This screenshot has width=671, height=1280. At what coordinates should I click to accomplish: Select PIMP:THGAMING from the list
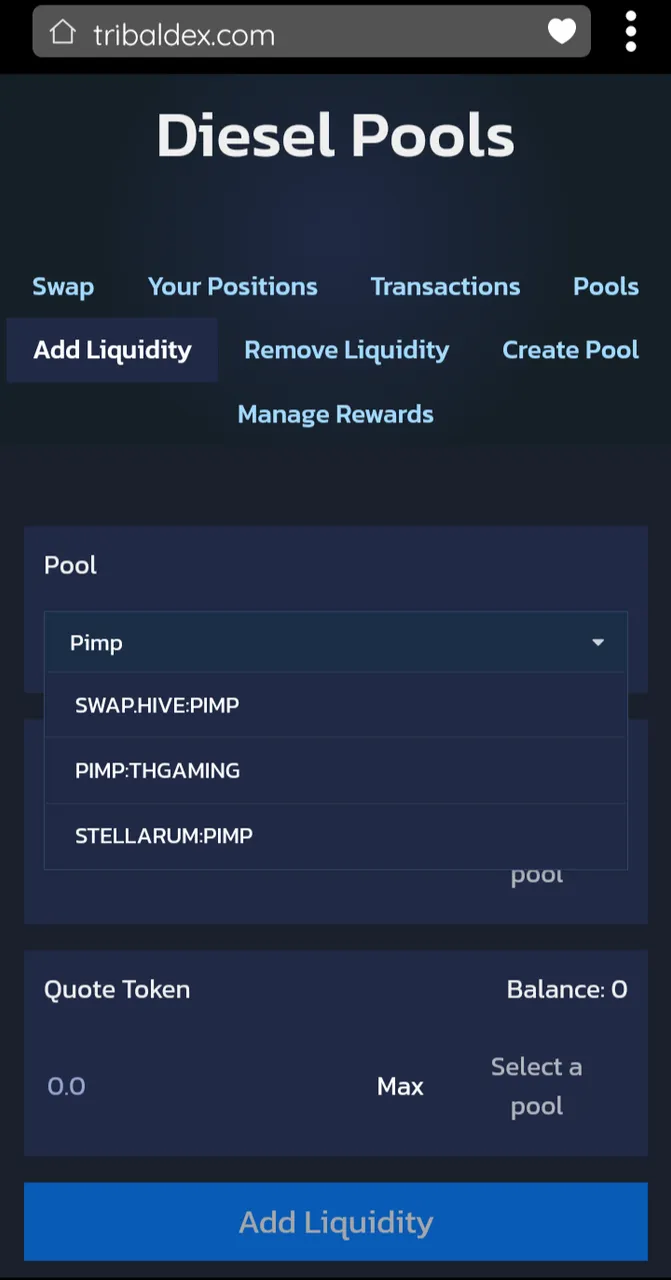pyautogui.click(x=157, y=771)
